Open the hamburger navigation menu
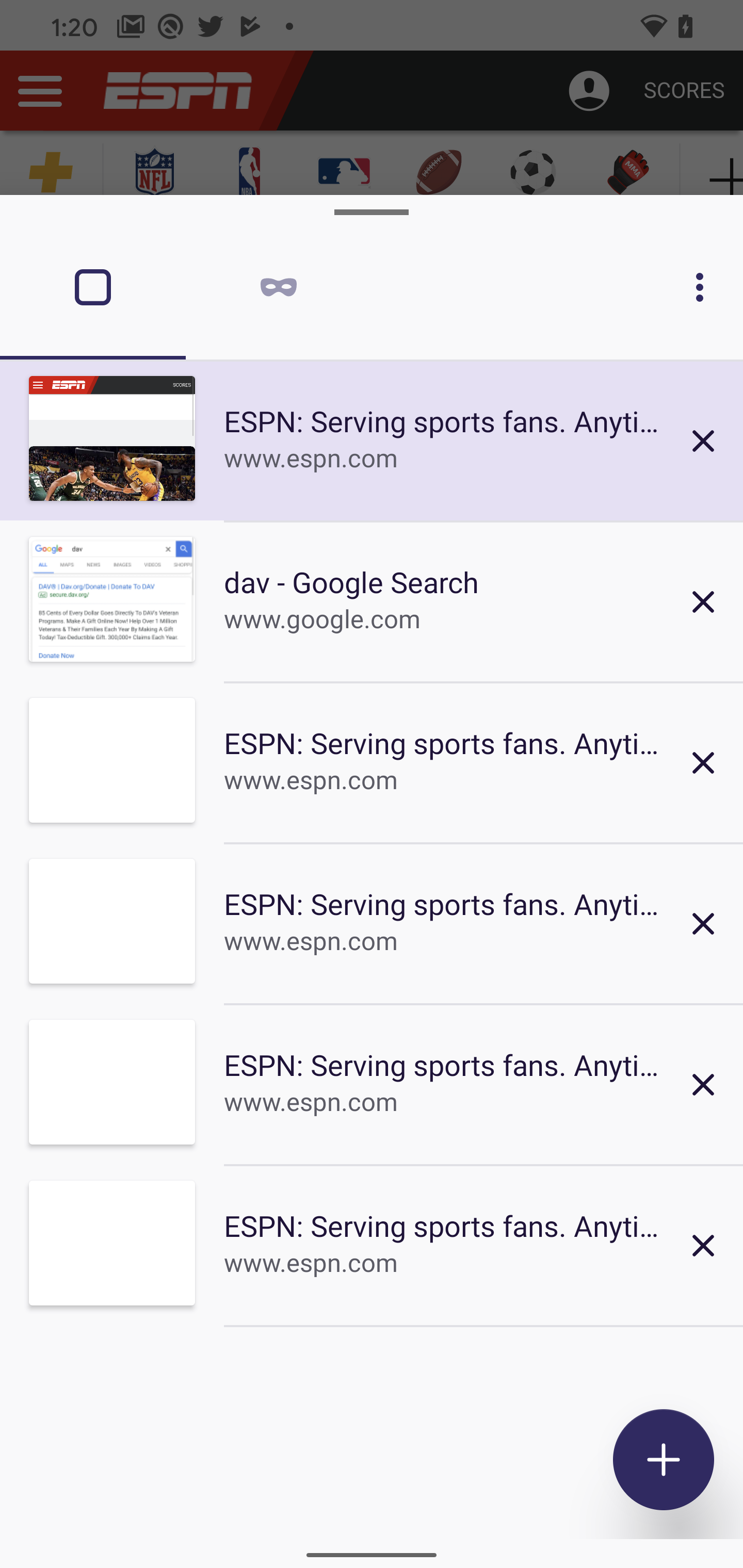 tap(40, 91)
